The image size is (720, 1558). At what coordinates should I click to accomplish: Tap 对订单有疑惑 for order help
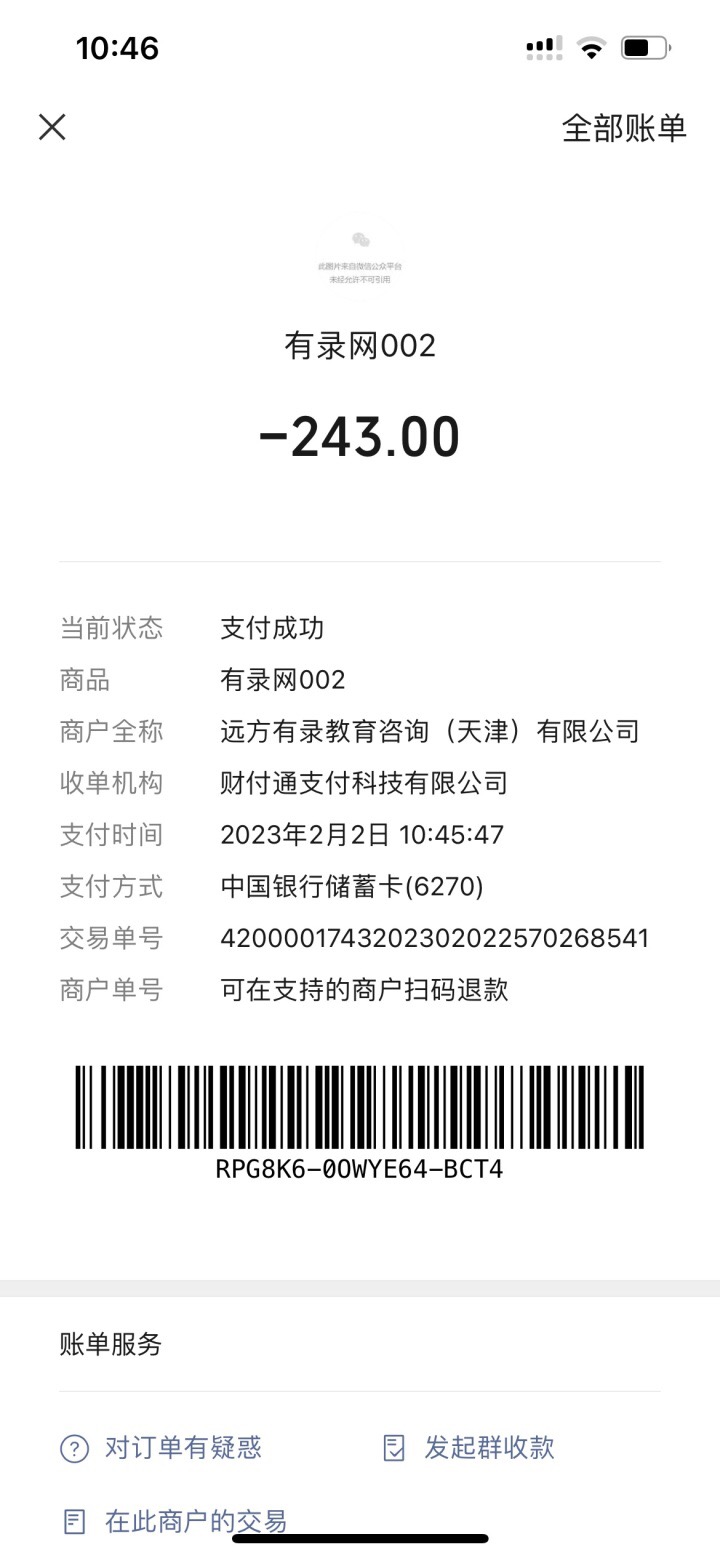tap(162, 1447)
